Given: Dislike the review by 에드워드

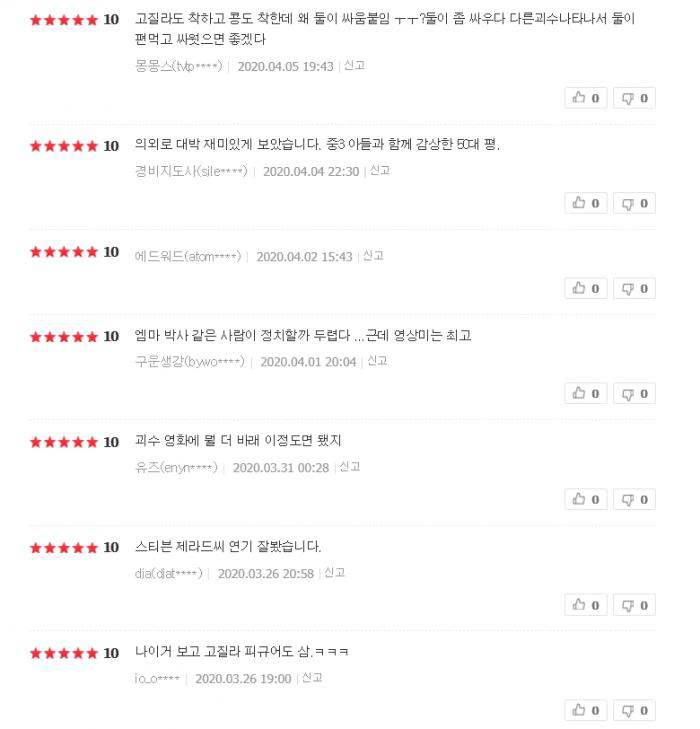Looking at the screenshot, I should click(634, 288).
